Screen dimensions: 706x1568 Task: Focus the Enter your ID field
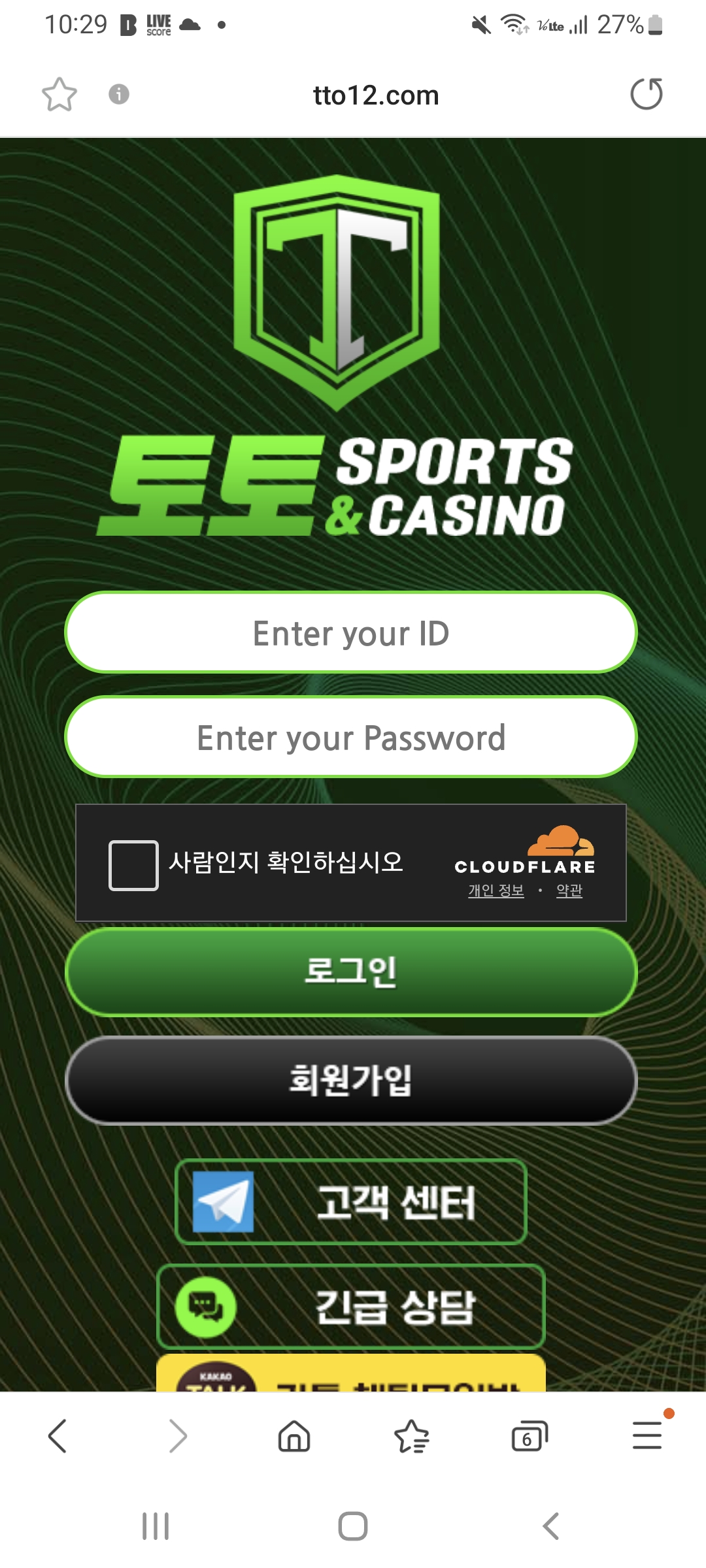coord(351,632)
